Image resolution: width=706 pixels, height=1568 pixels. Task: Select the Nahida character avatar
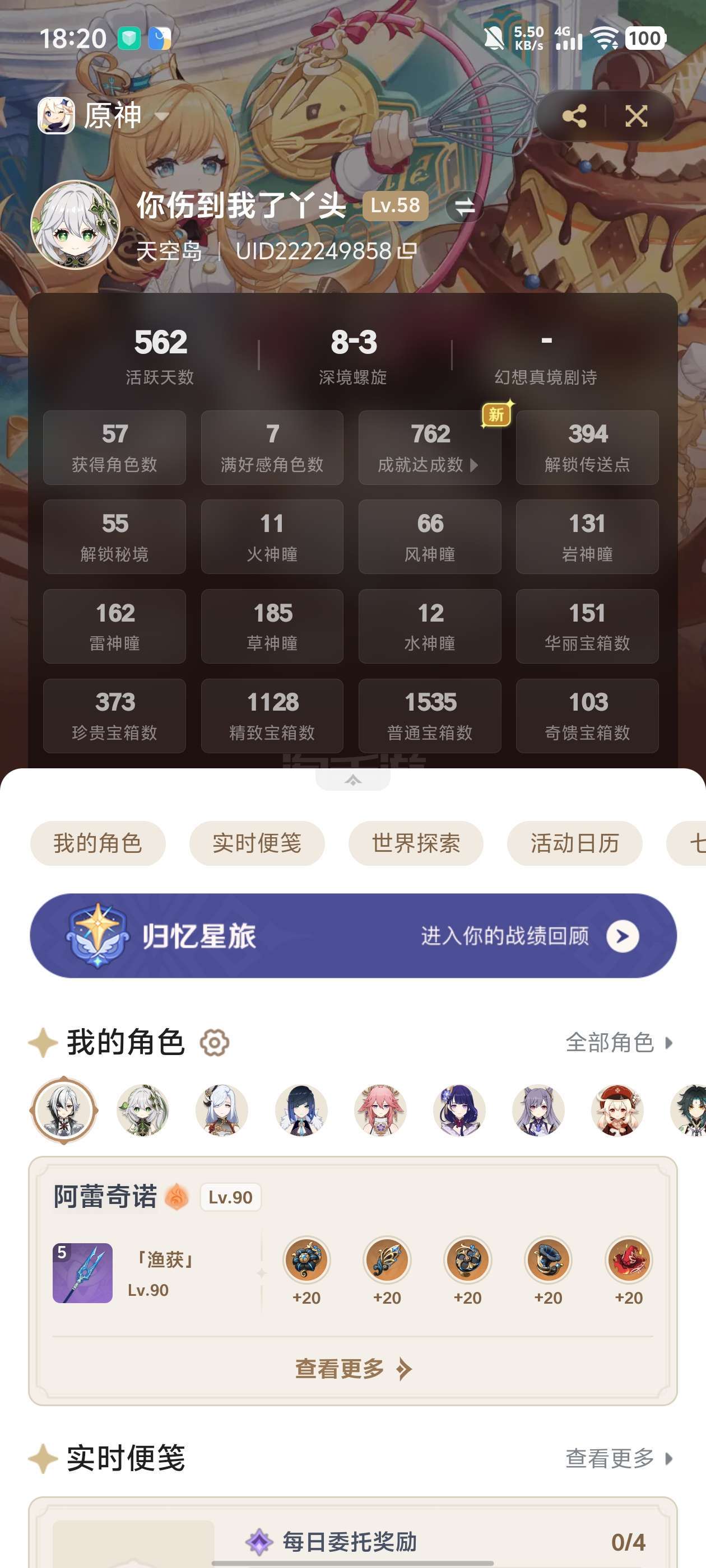click(x=142, y=1110)
